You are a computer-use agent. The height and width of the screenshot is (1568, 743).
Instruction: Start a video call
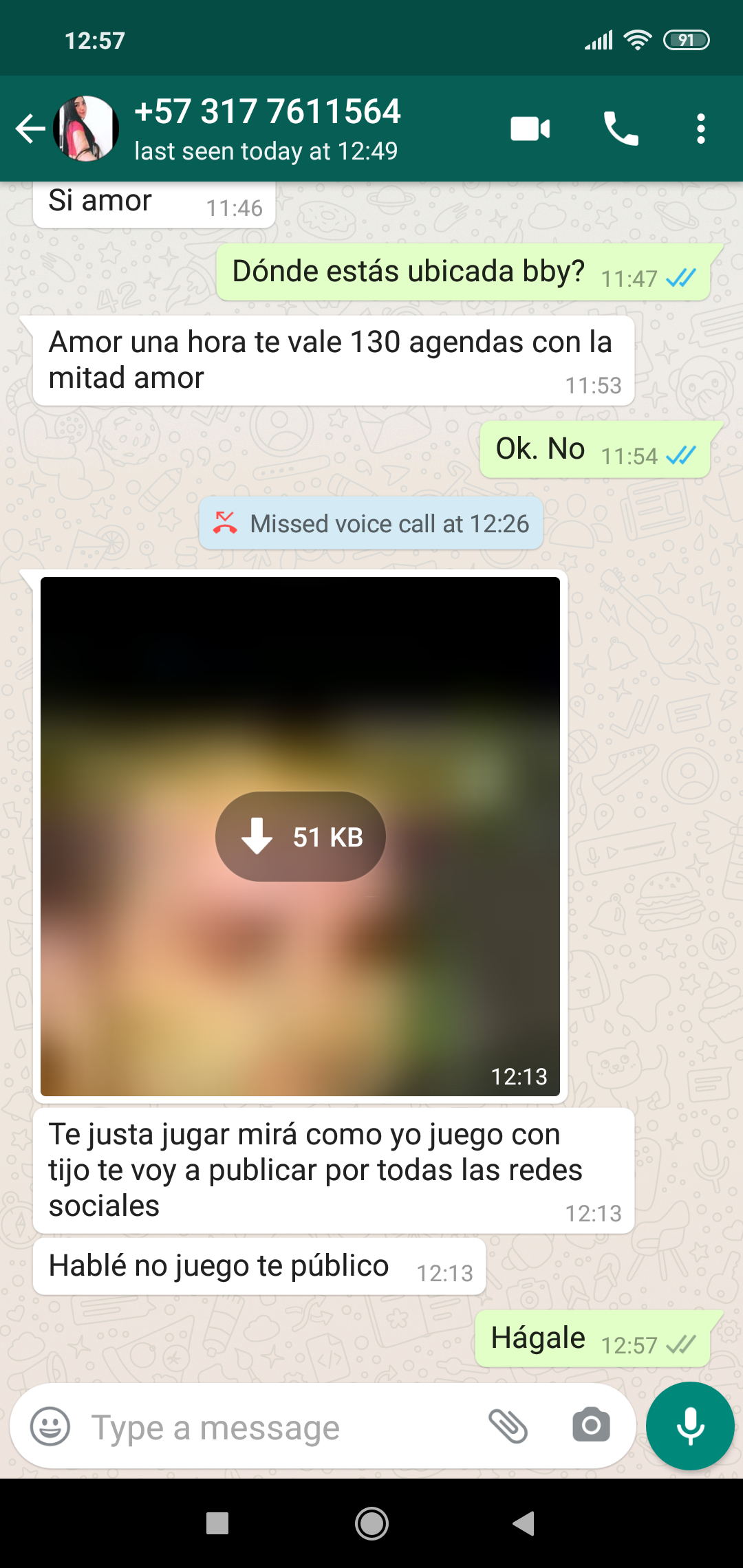click(x=530, y=129)
